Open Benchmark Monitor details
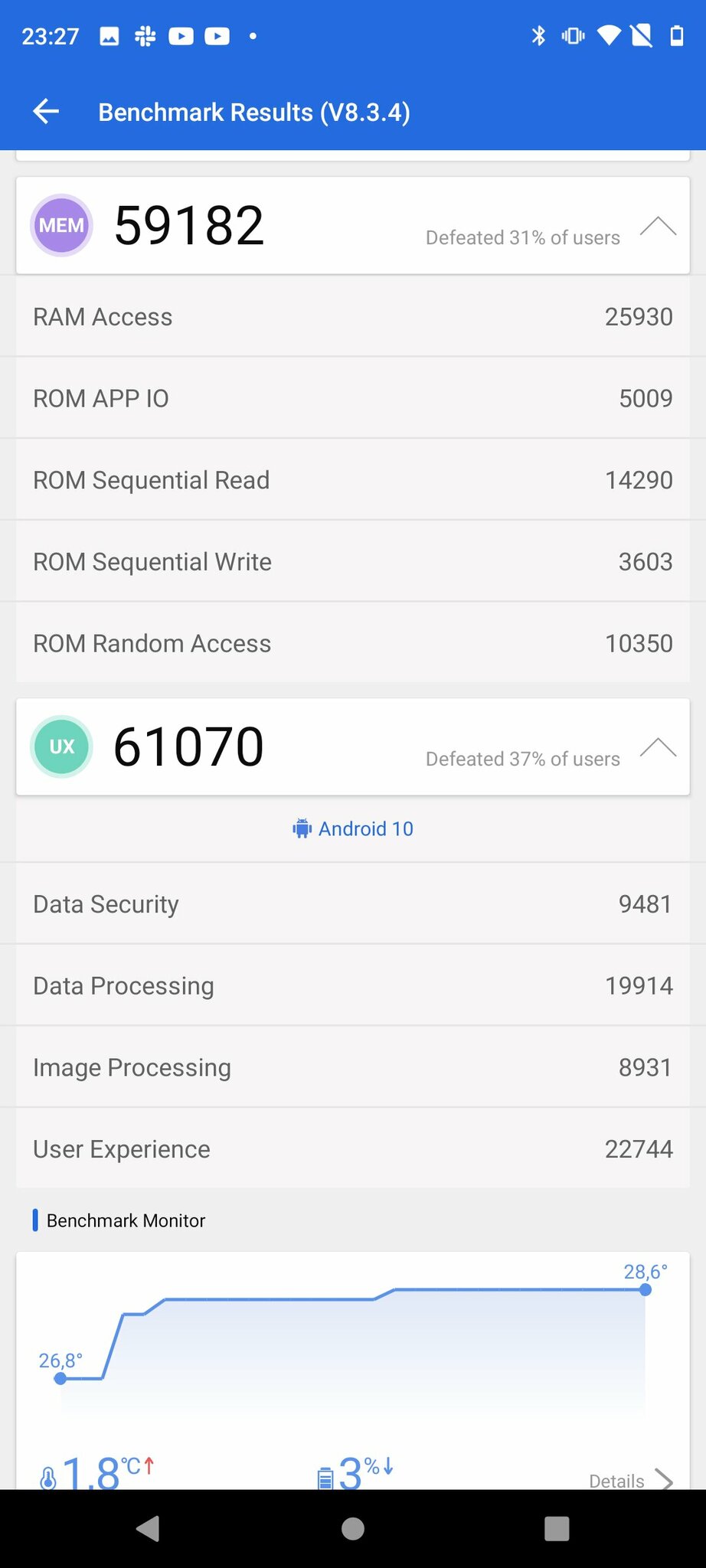 coord(631,1480)
